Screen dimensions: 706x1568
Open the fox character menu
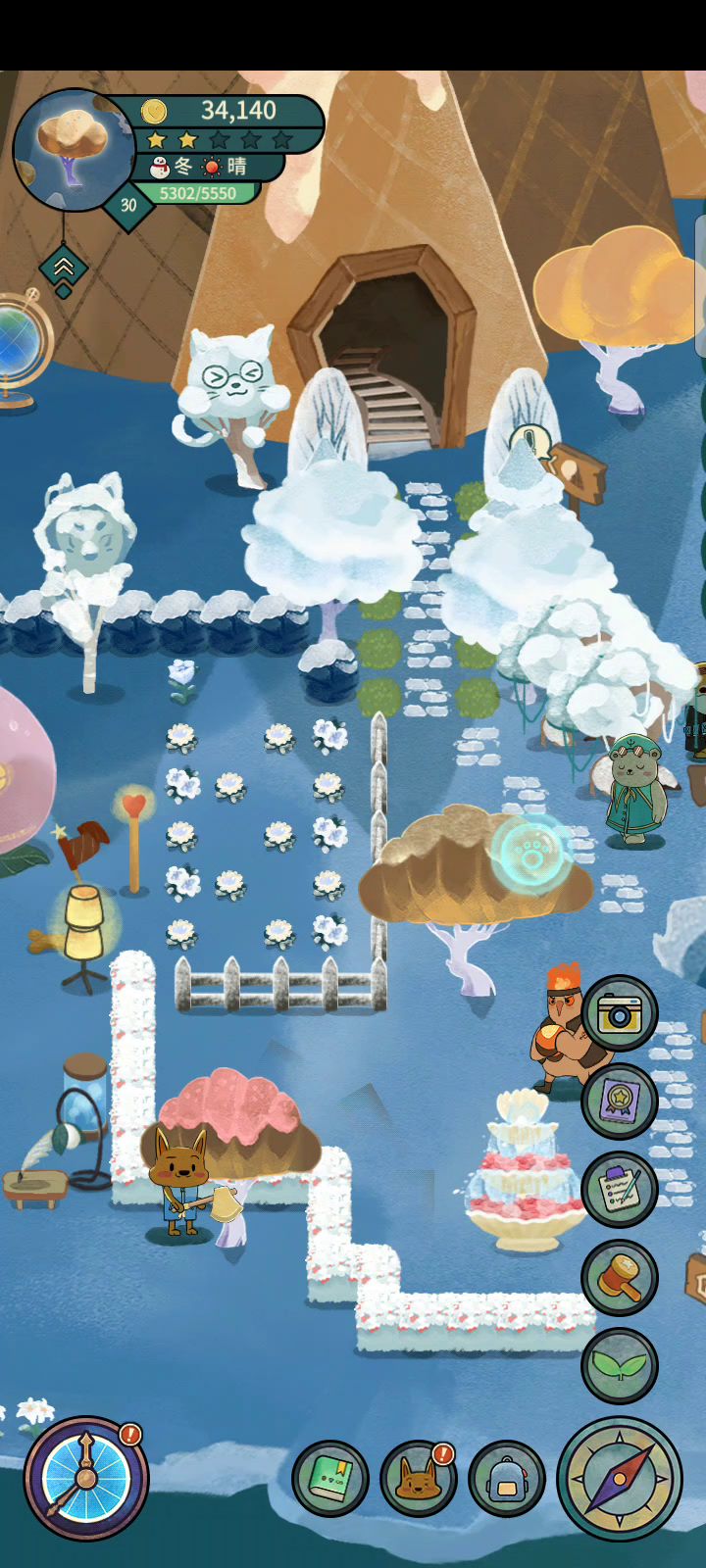[419, 1478]
